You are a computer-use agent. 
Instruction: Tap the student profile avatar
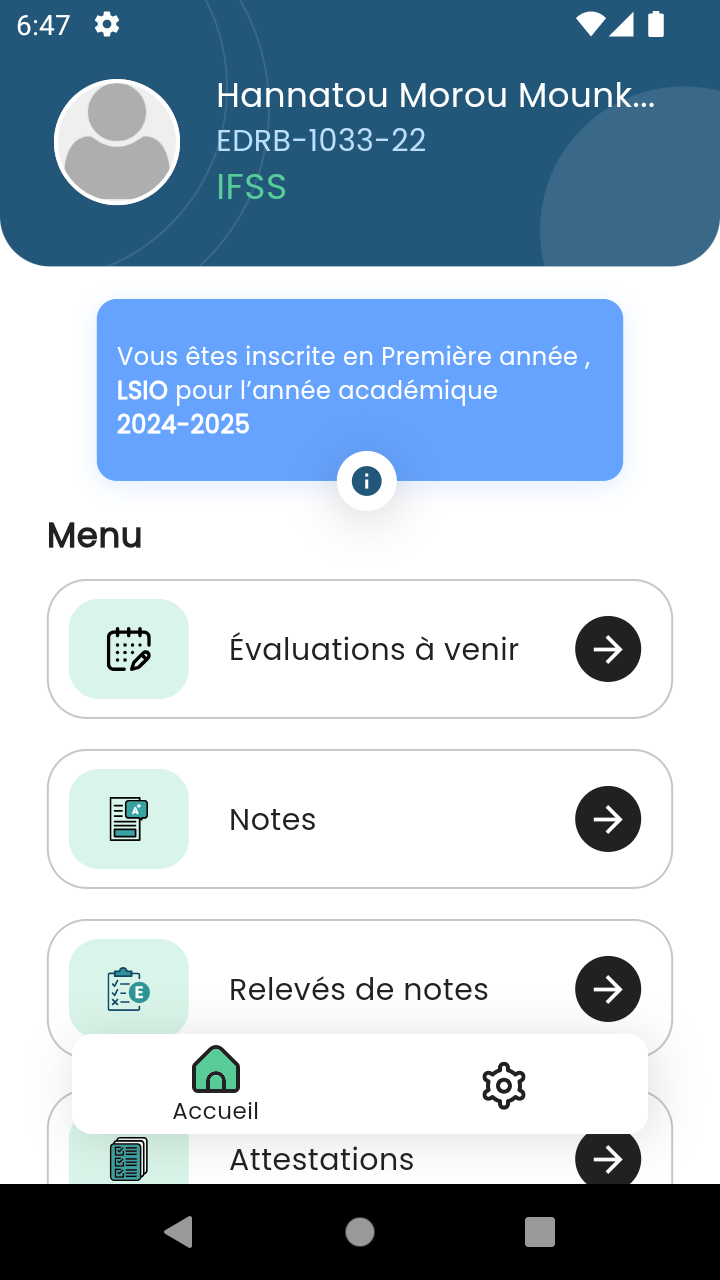click(117, 141)
